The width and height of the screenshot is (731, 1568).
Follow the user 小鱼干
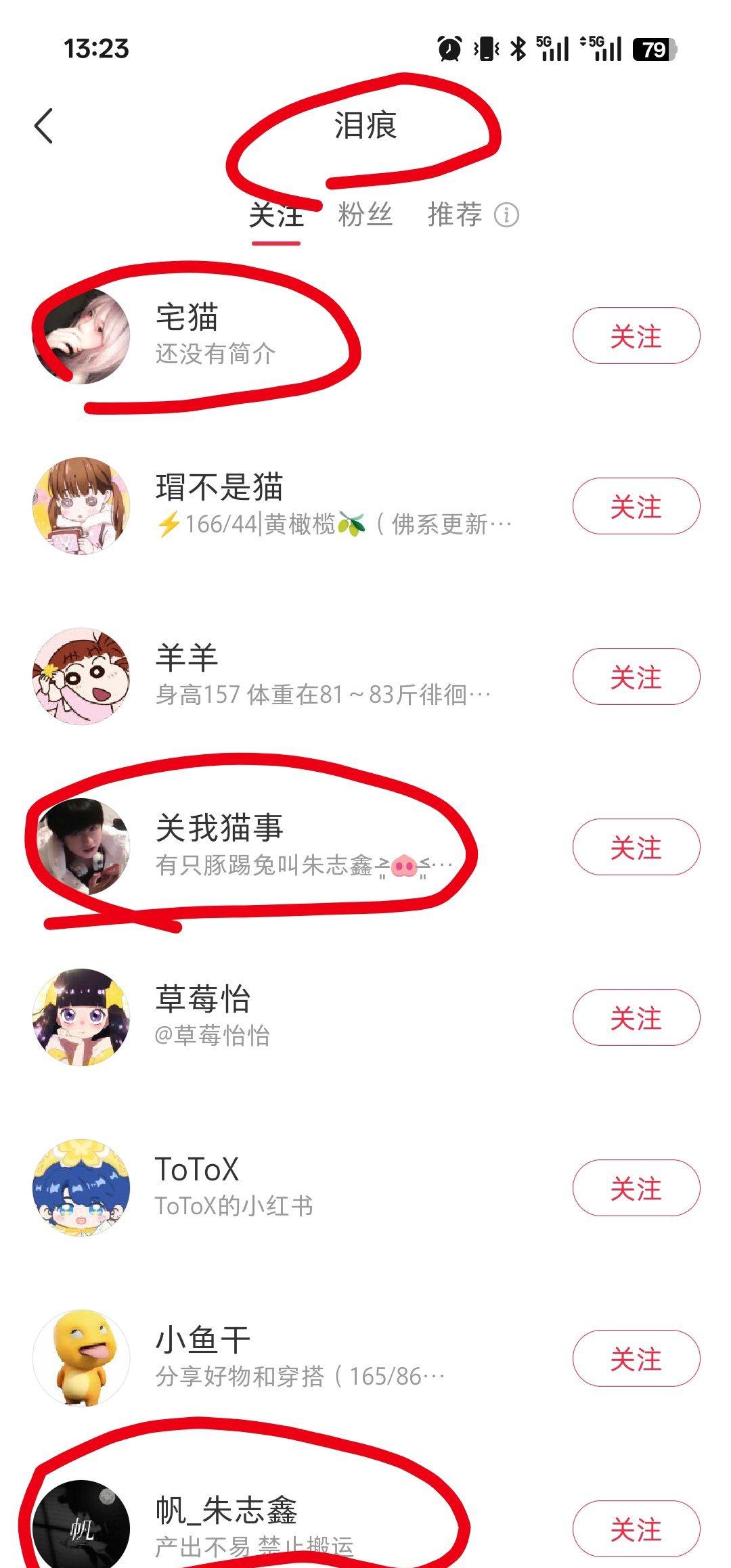pyautogui.click(x=636, y=1358)
